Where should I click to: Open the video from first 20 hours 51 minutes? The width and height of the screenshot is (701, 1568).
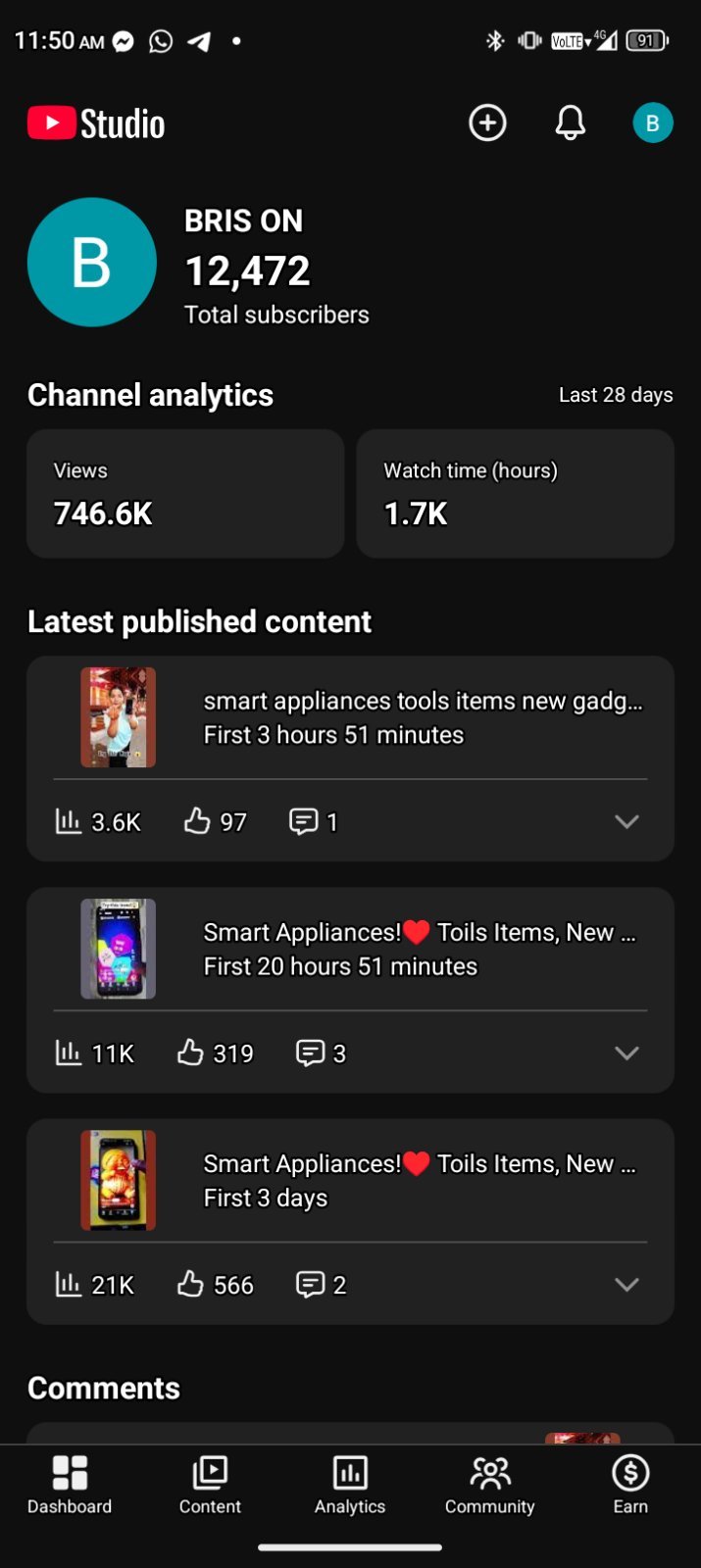(x=351, y=950)
